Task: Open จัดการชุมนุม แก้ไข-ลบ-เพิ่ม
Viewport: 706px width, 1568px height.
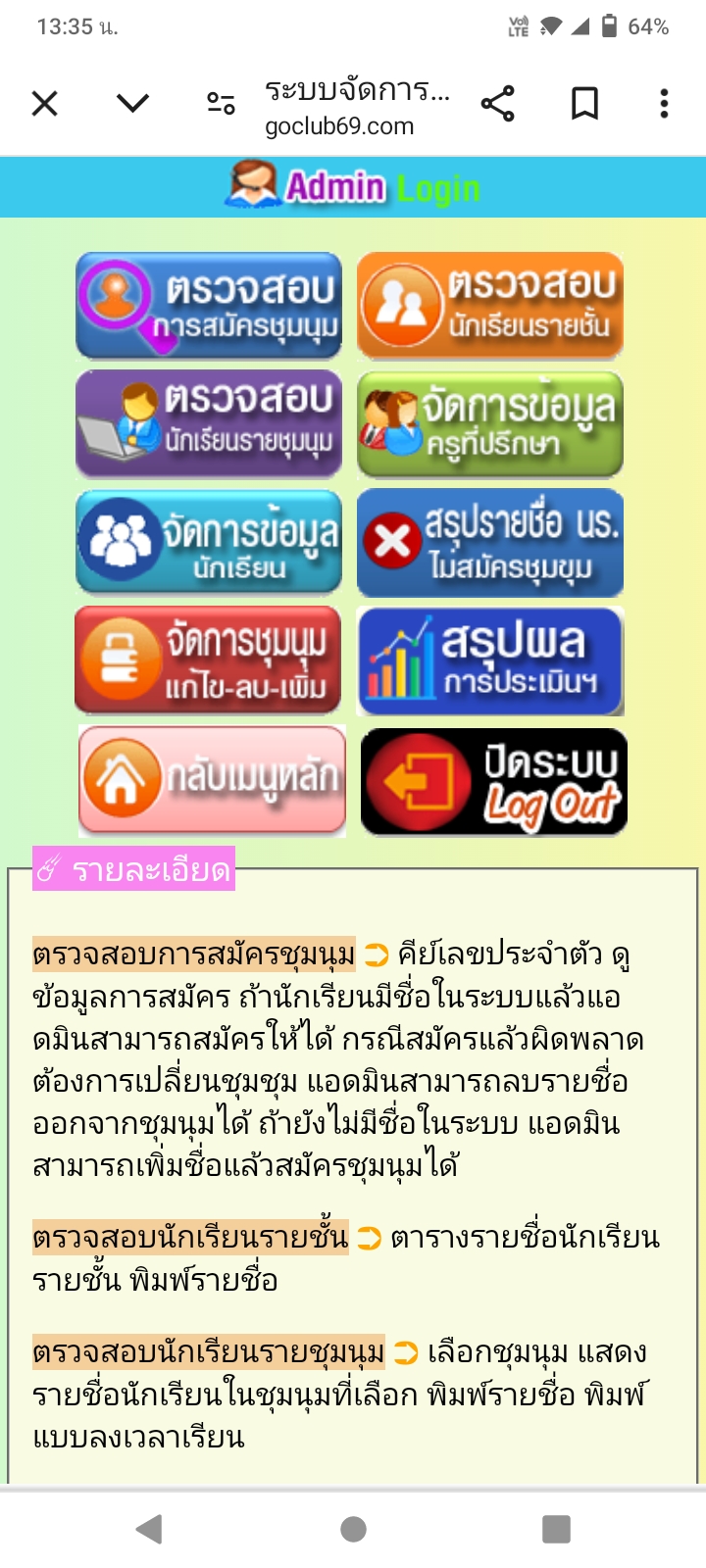Action: point(209,661)
